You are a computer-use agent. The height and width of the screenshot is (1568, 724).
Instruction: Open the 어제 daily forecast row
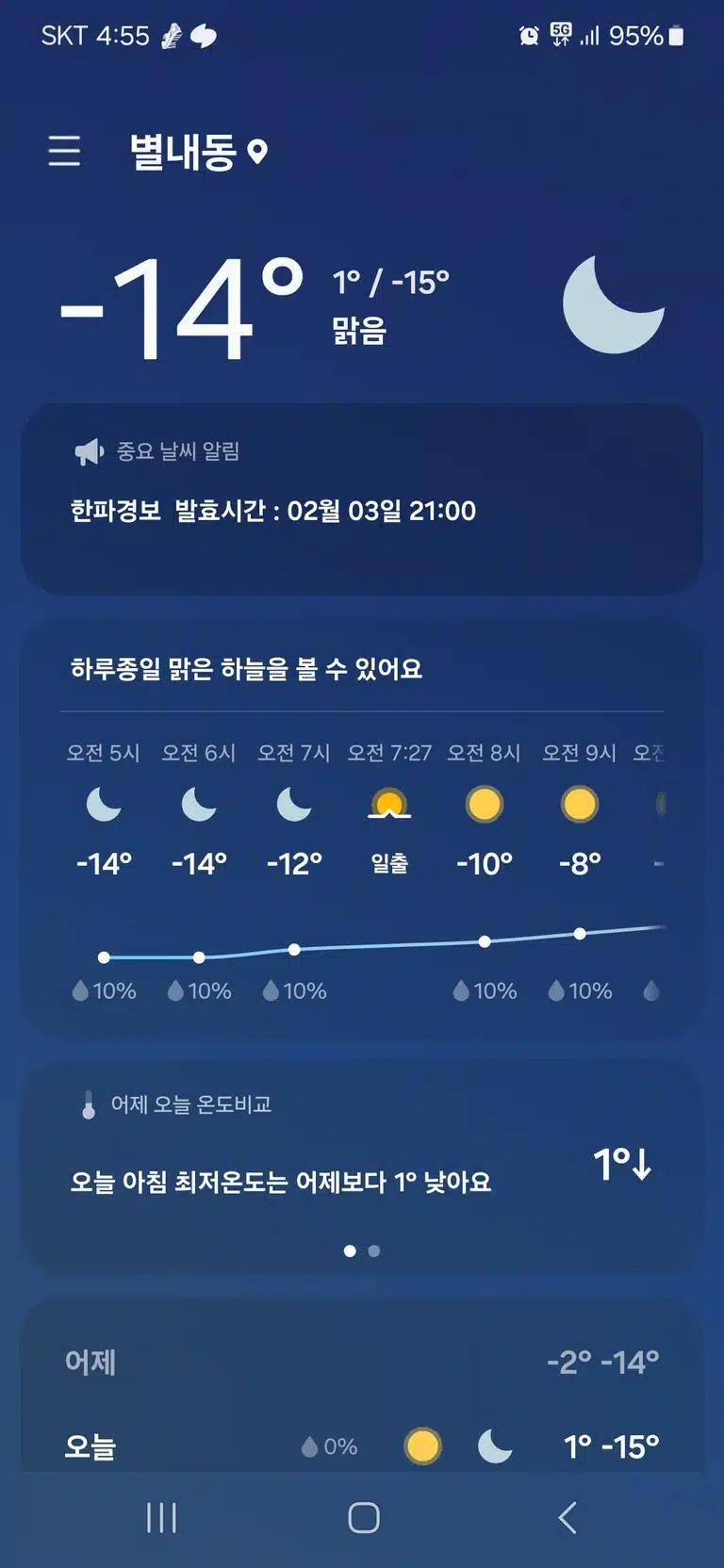362,1362
